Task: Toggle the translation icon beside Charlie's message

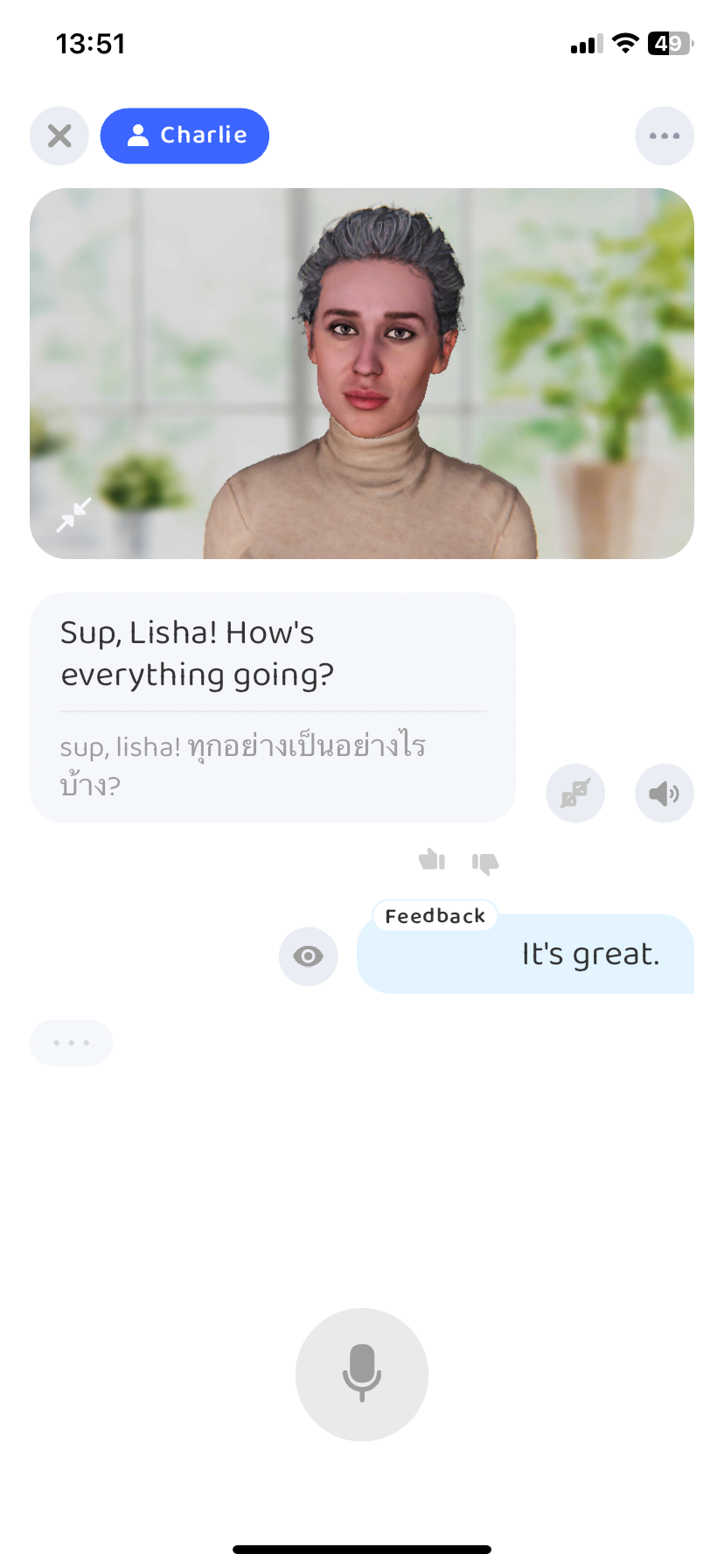Action: [575, 793]
